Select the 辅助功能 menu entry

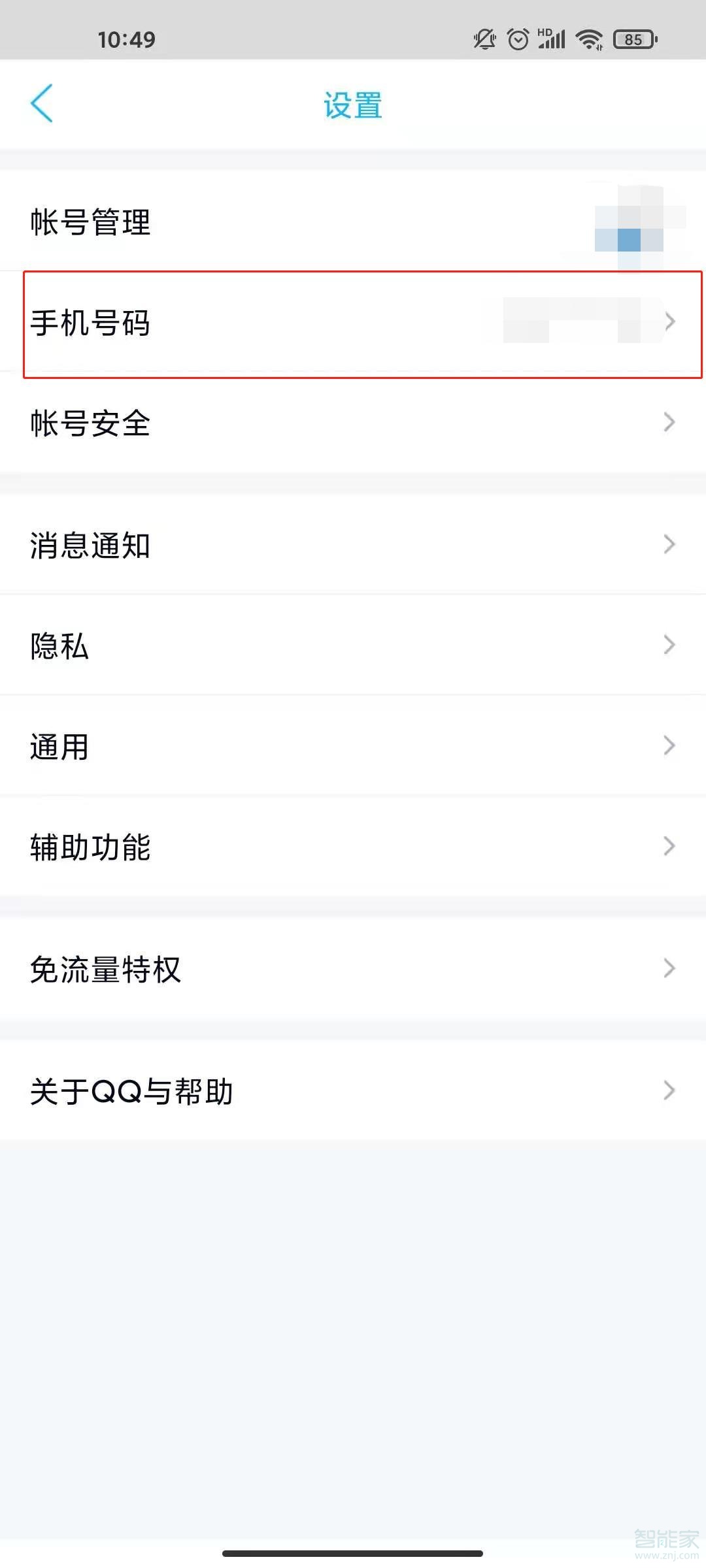pyautogui.click(x=353, y=847)
